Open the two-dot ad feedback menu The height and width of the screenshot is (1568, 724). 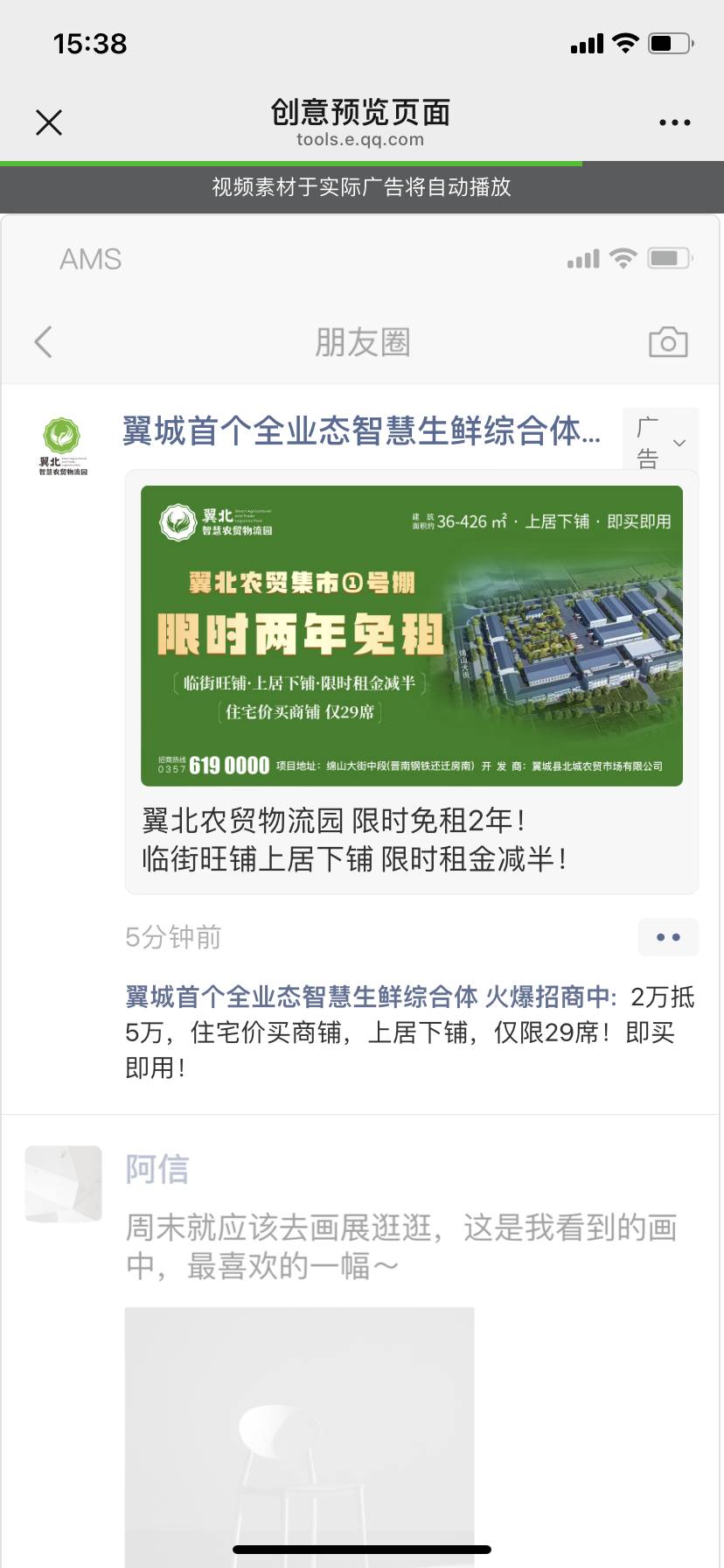click(x=668, y=937)
